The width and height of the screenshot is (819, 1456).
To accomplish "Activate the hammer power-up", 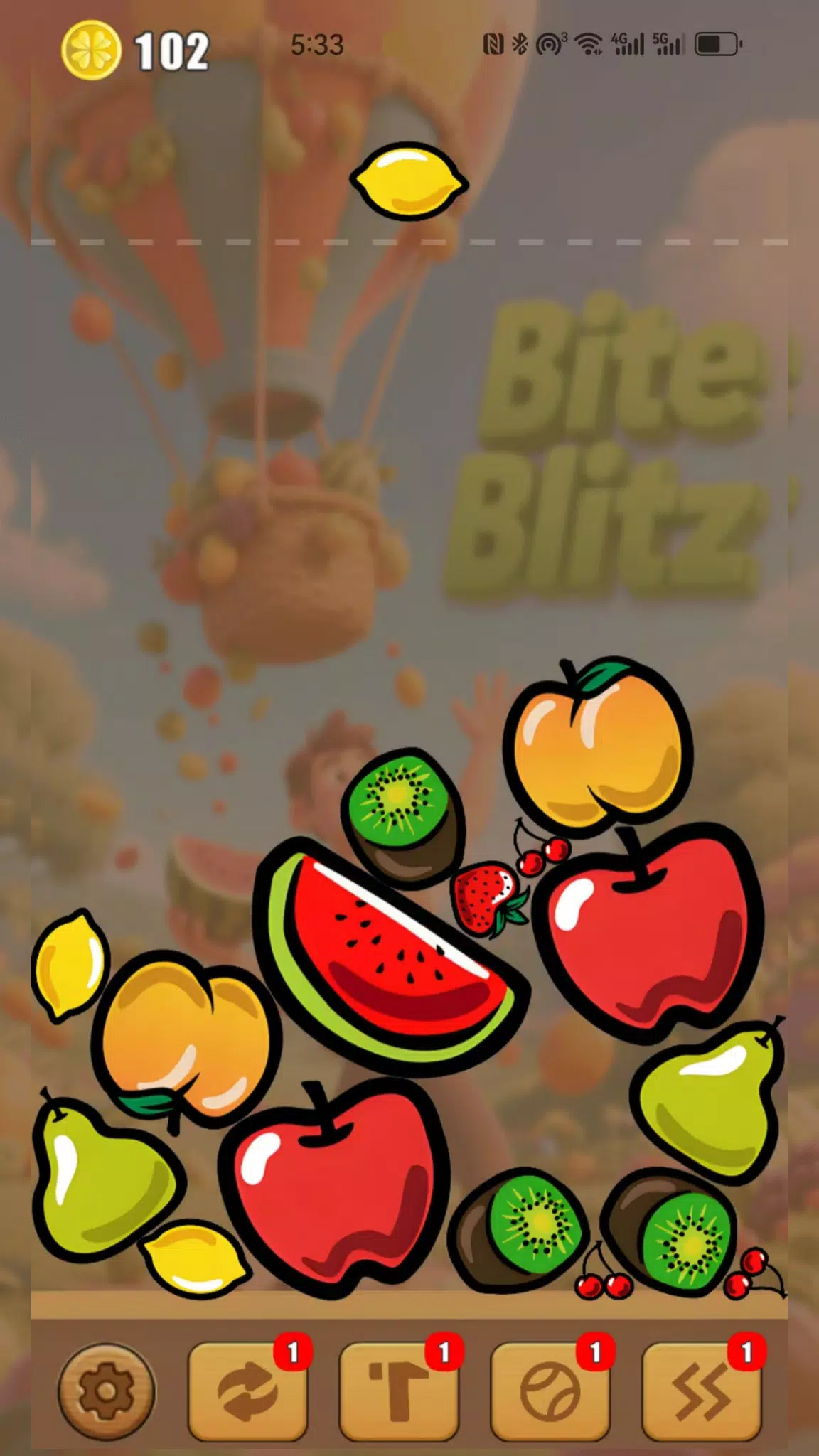I will click(x=398, y=1391).
